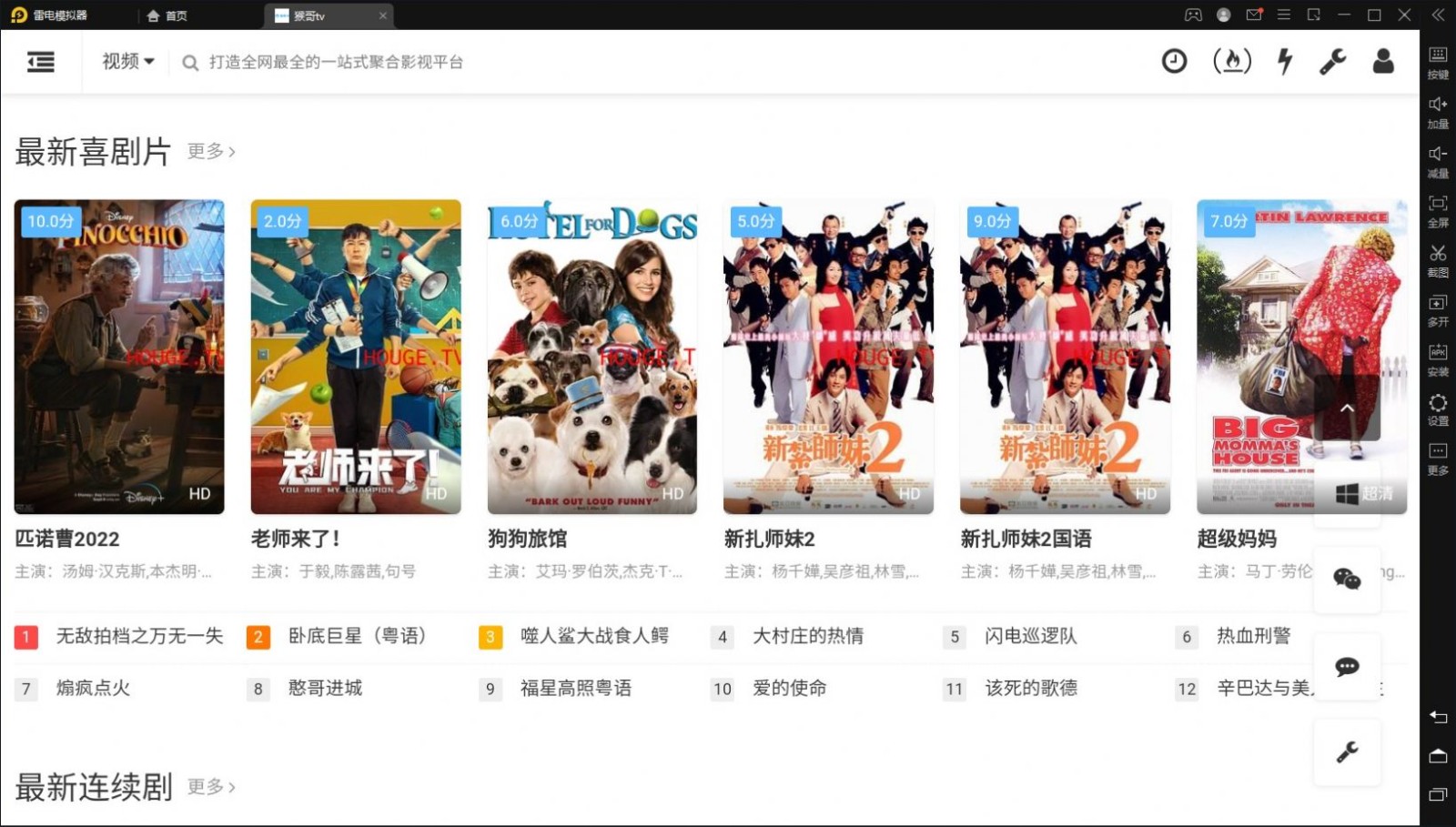The image size is (1456, 827).
Task: View more of 最新喜剧片
Action: [211, 151]
